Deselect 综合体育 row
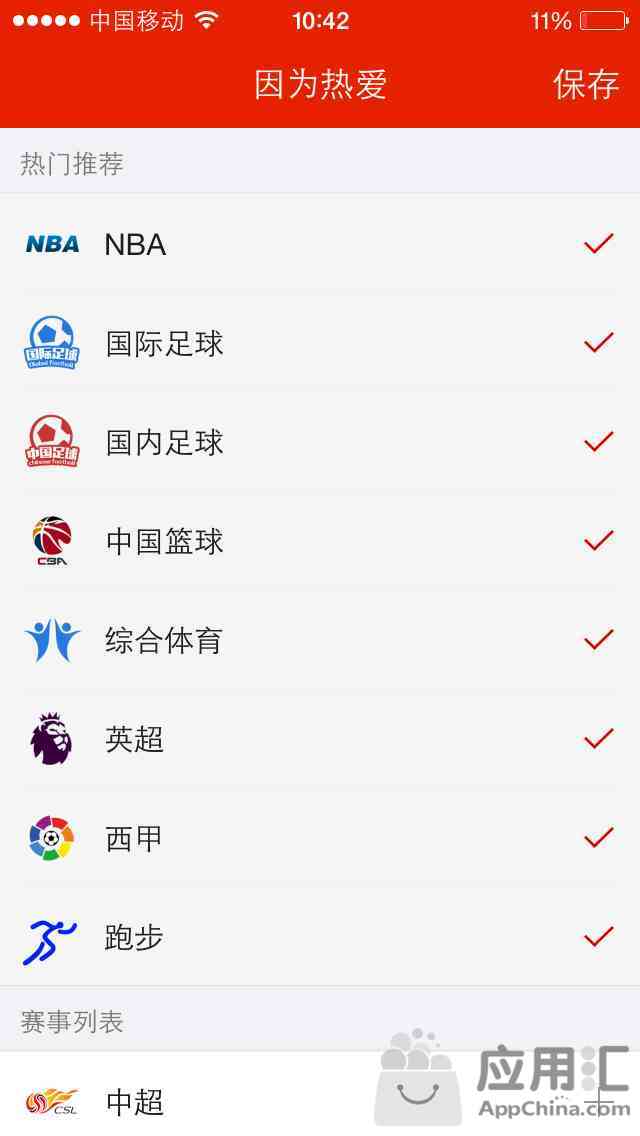This screenshot has height=1136, width=640. click(320, 640)
